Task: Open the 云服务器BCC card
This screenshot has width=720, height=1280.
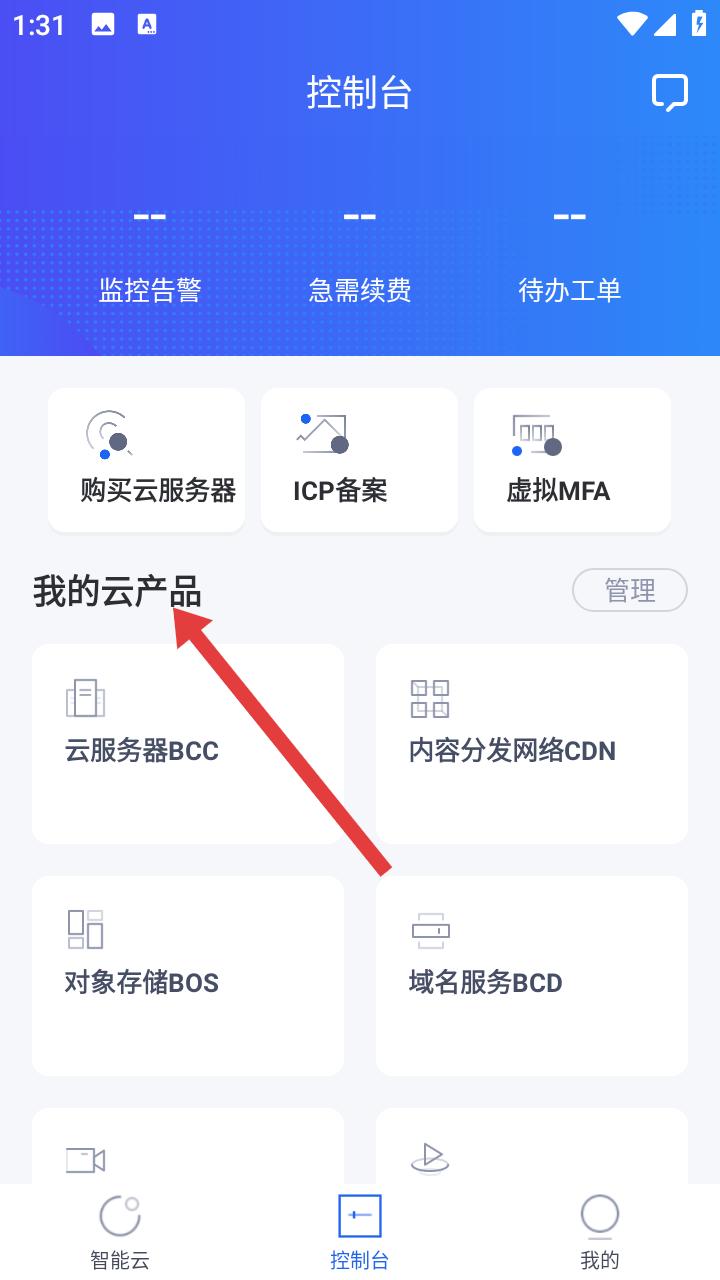Action: pos(188,744)
